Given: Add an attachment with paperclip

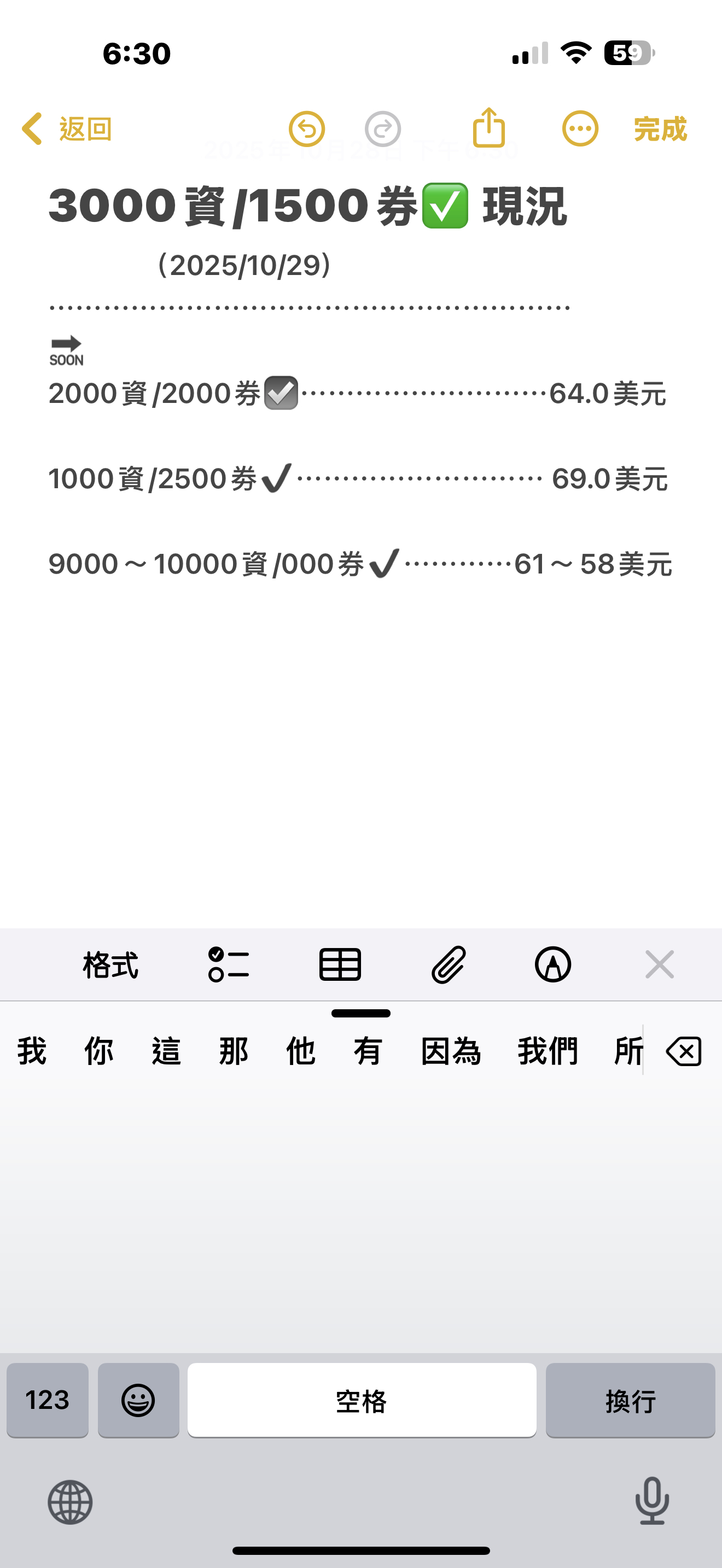Looking at the screenshot, I should point(449,965).
